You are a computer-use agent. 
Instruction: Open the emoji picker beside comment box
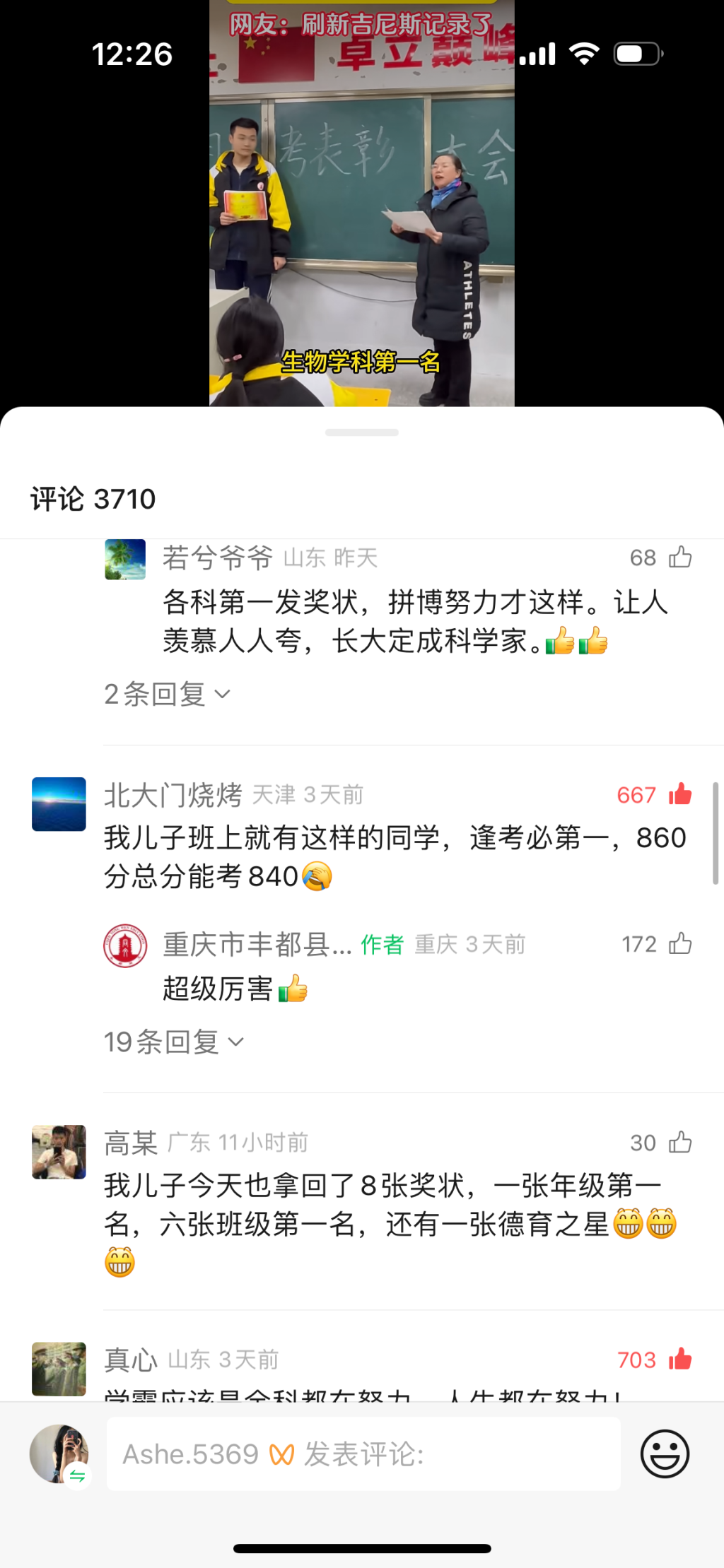(x=665, y=1454)
